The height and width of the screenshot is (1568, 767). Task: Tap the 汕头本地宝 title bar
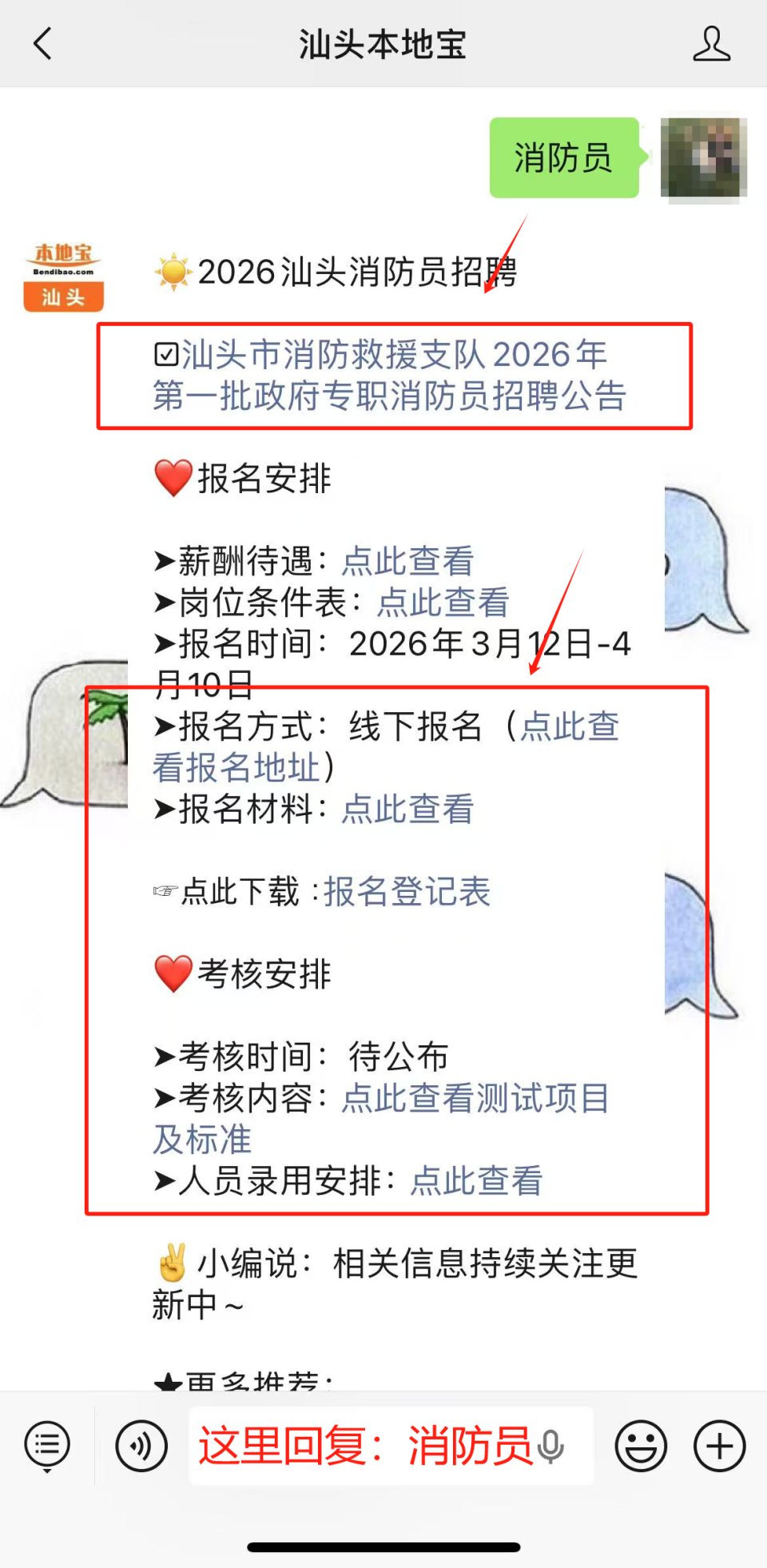[382, 44]
